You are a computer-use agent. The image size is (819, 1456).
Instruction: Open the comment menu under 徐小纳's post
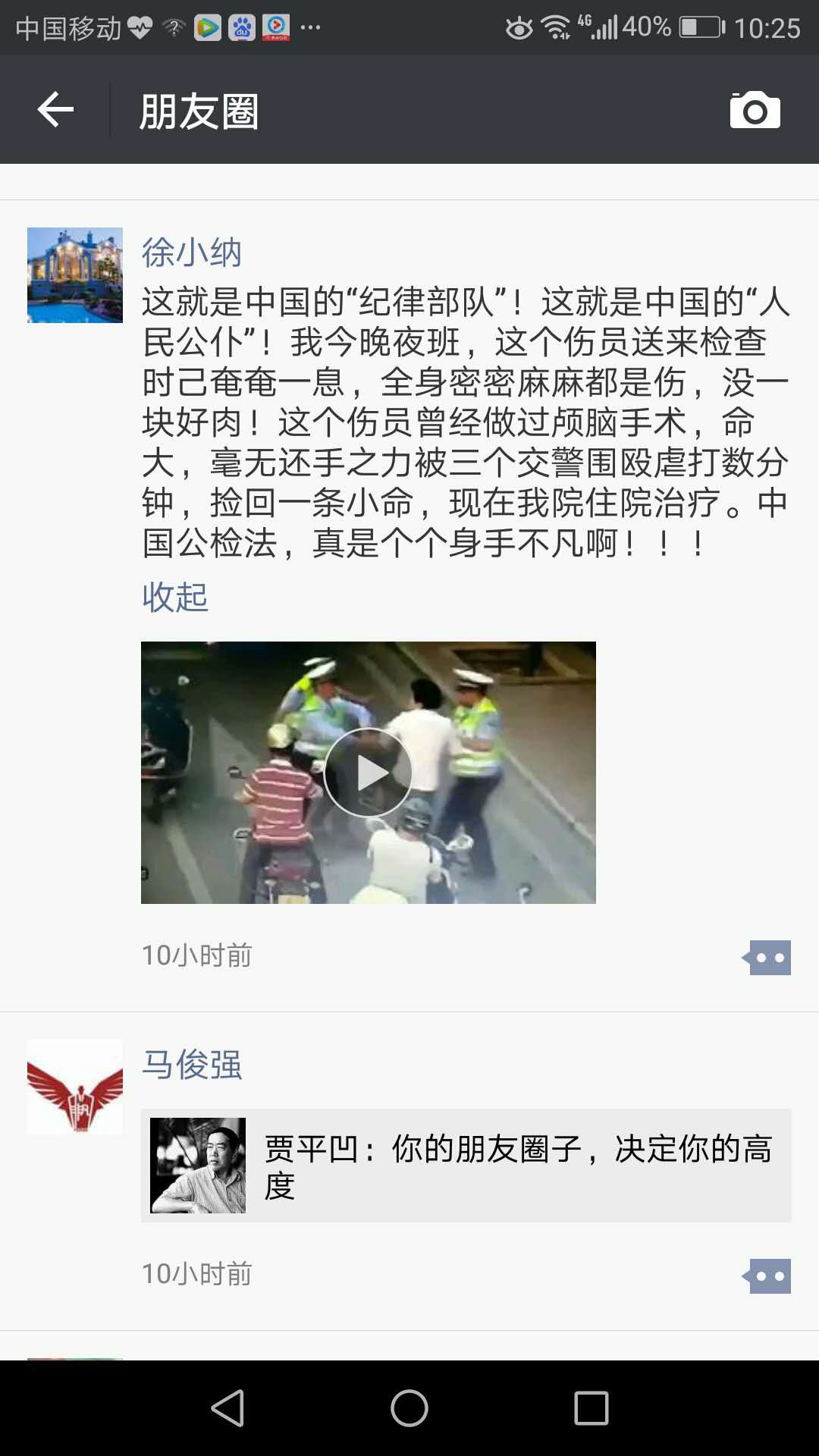(x=767, y=958)
